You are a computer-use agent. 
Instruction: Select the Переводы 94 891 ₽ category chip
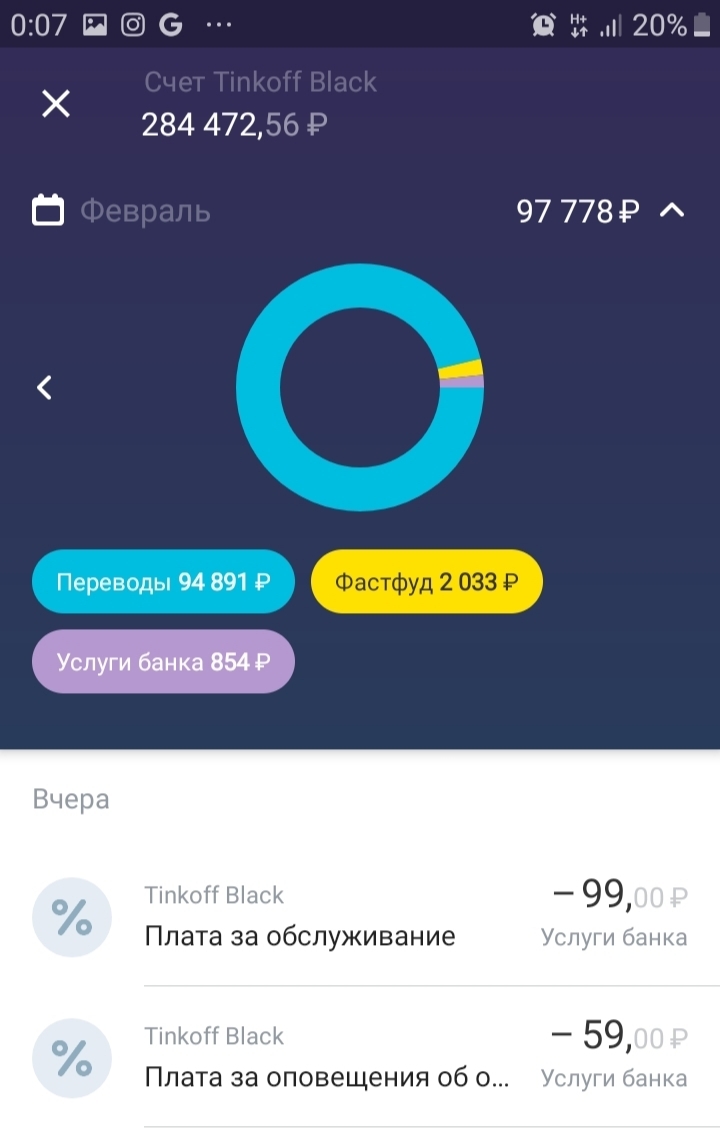pyautogui.click(x=163, y=582)
